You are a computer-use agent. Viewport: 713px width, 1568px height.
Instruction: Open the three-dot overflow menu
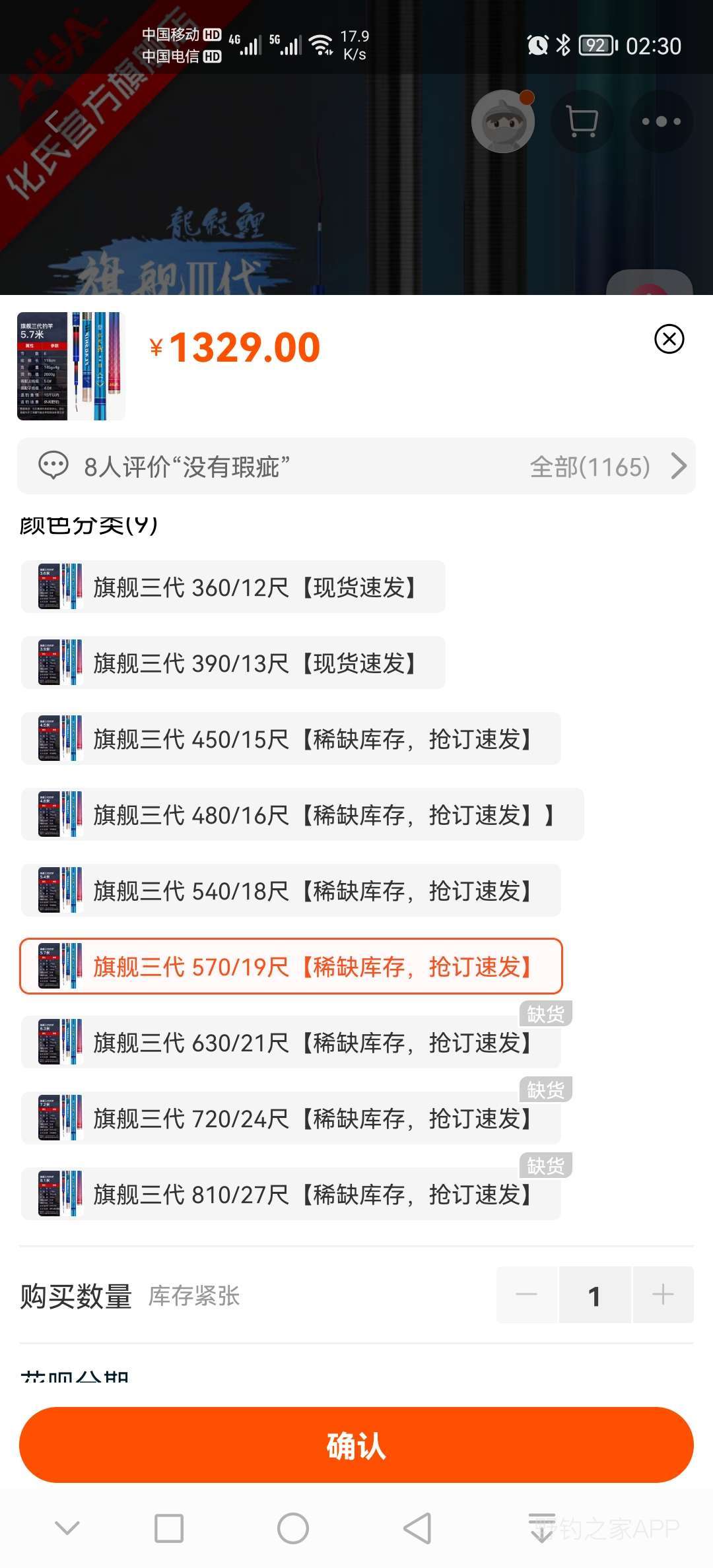coord(662,121)
